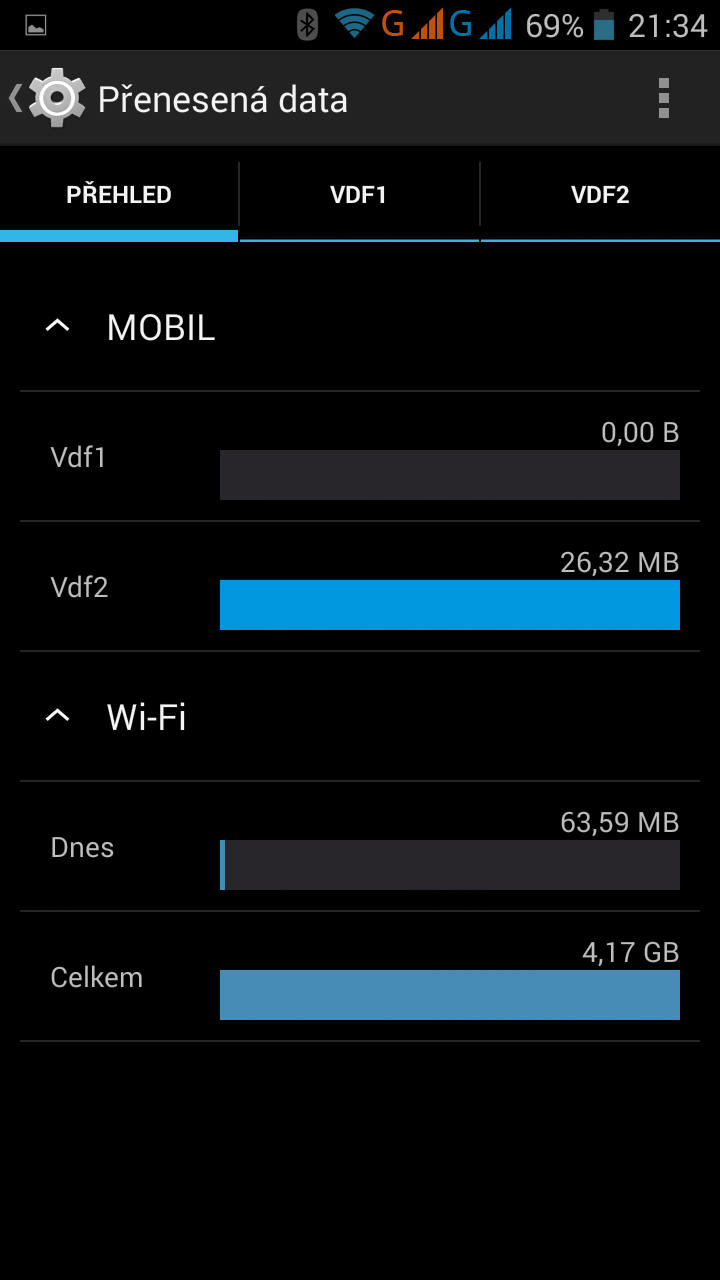Viewport: 720px width, 1280px height.
Task: Open the Vdf1 data usage row
Action: tap(360, 457)
